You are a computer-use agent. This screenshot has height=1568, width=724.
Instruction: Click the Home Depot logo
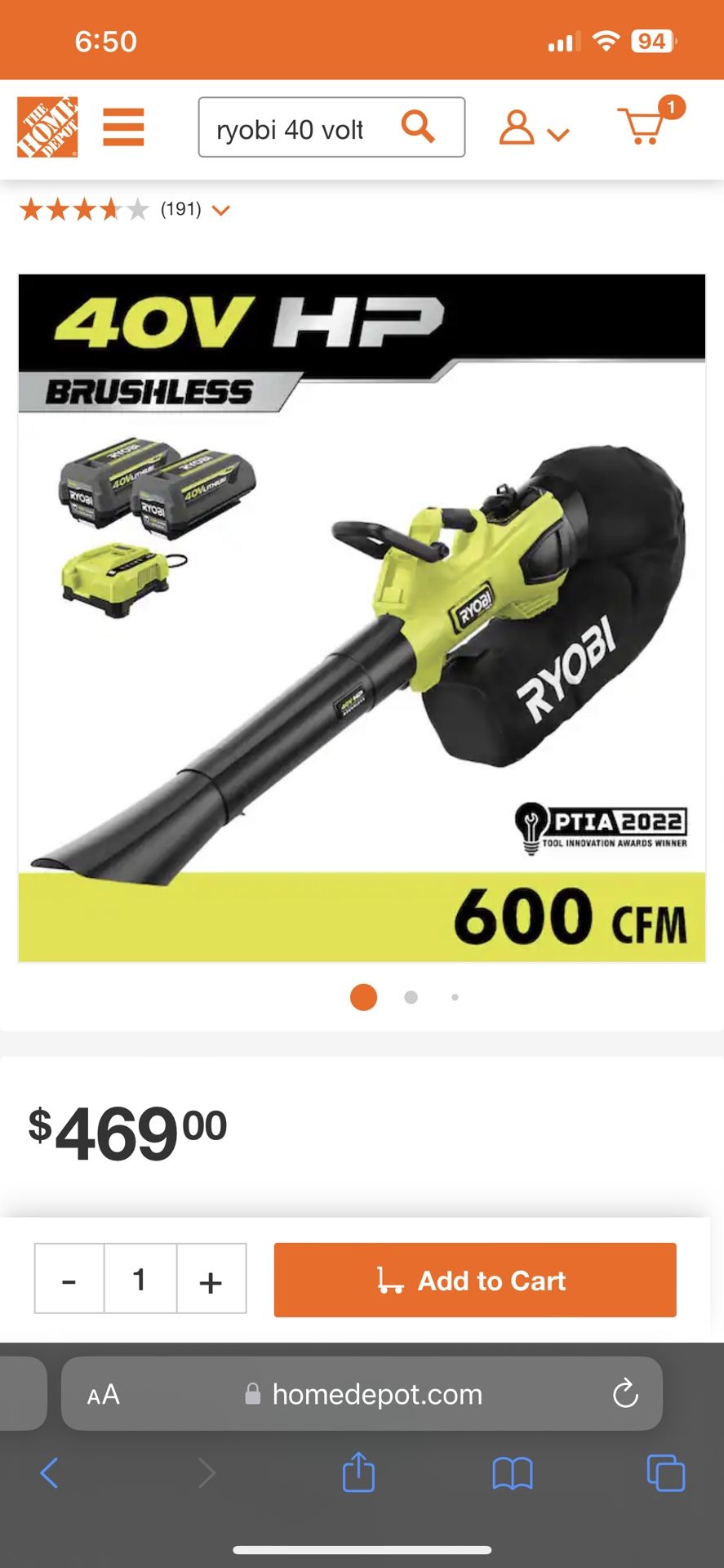pos(47,127)
